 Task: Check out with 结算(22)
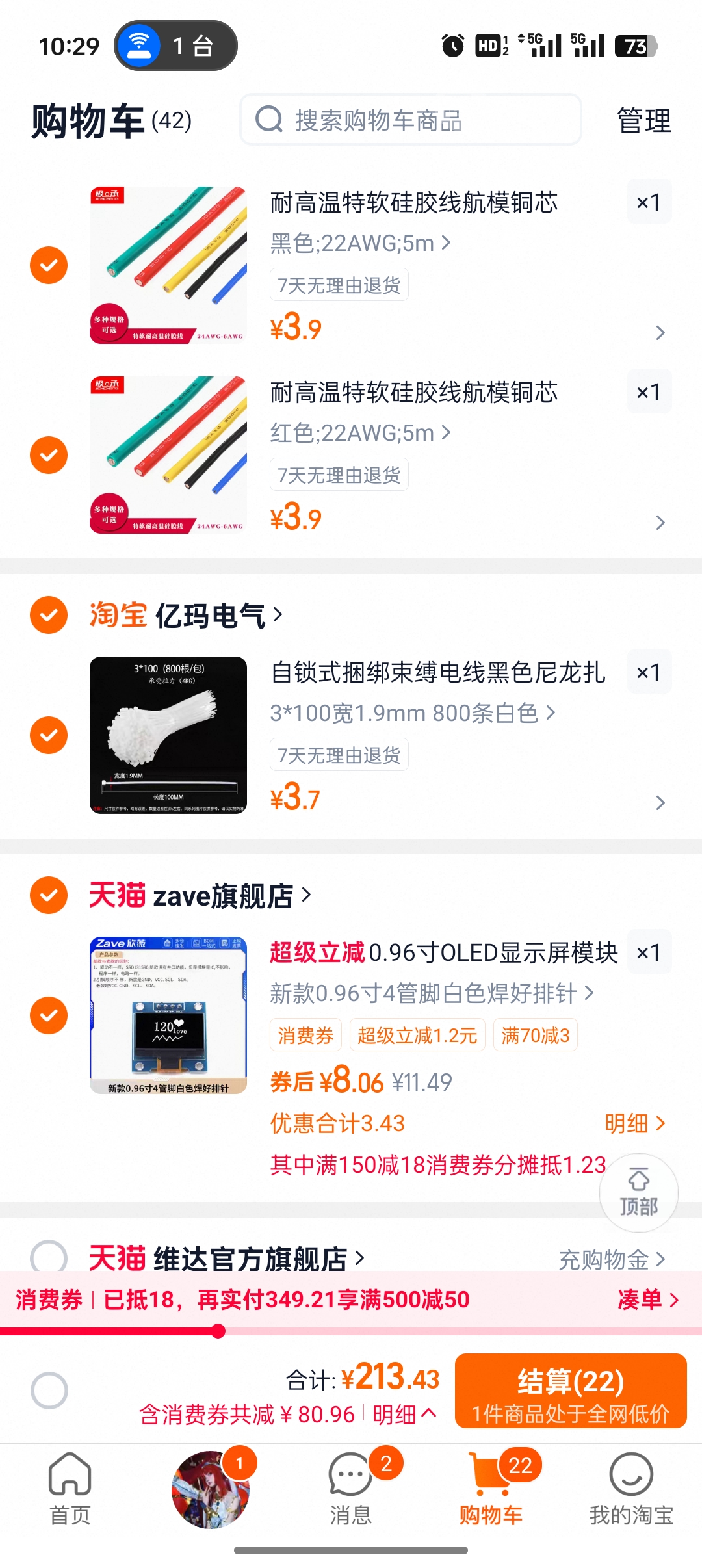571,1391
